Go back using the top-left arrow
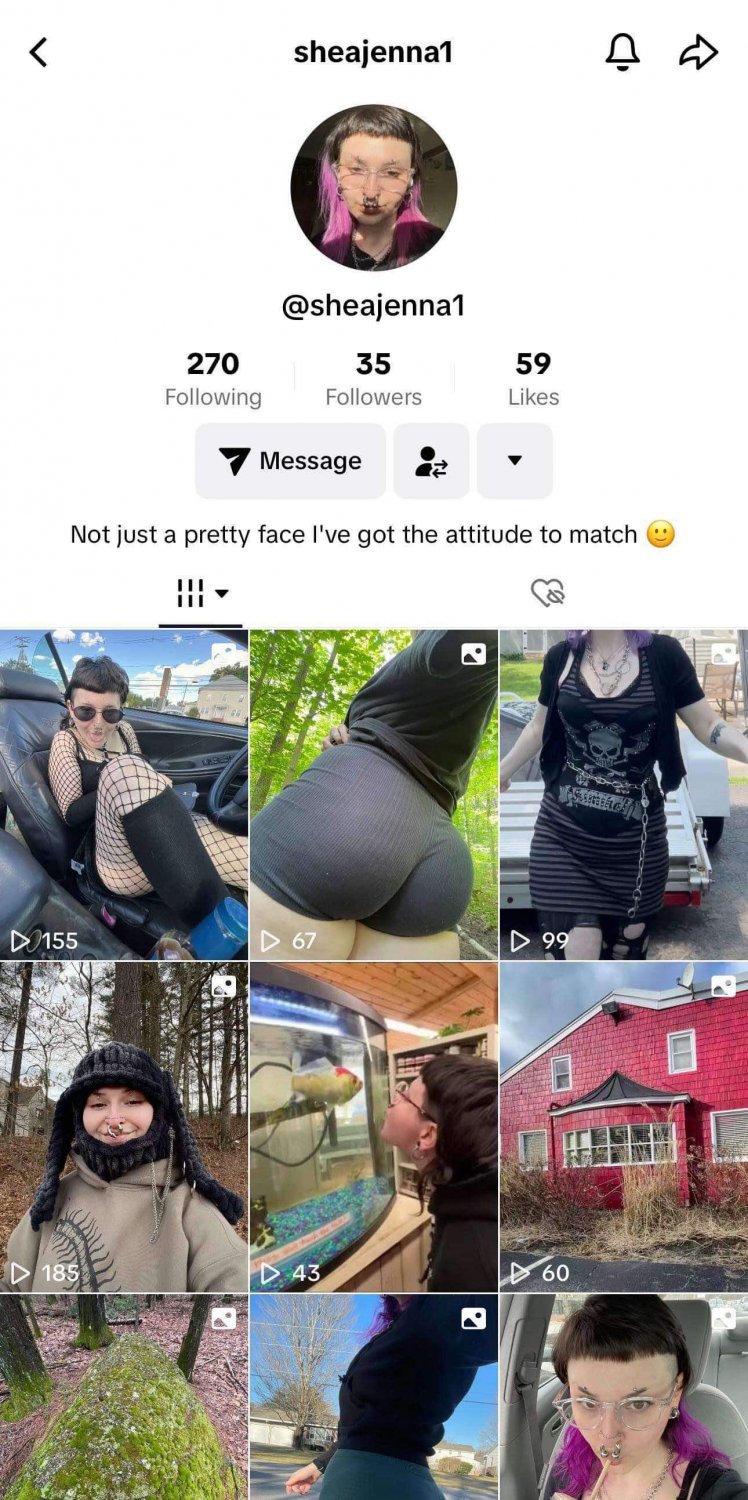 38,52
